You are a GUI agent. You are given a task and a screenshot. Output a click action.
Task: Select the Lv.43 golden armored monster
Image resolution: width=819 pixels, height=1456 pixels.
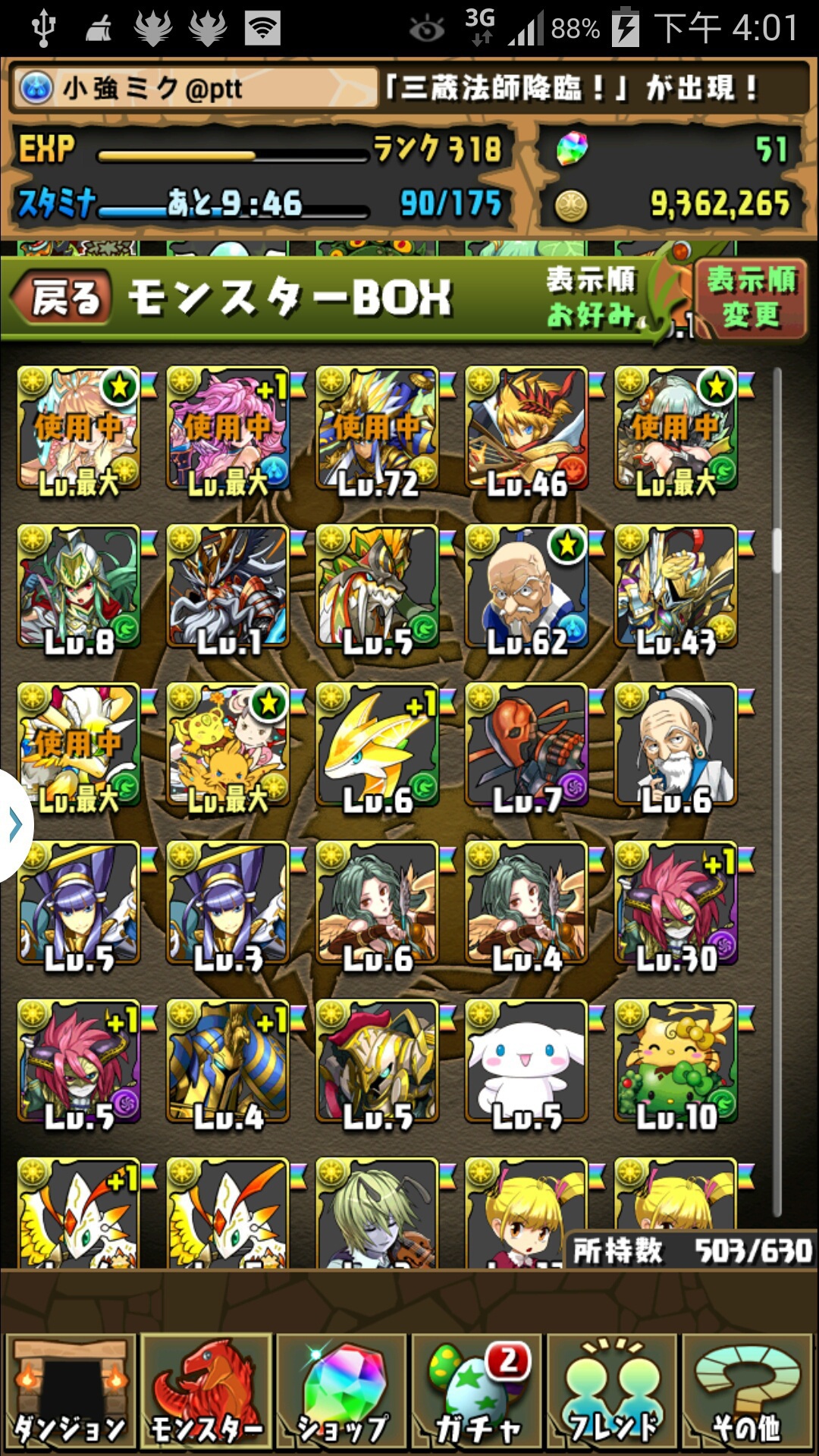coord(676,587)
